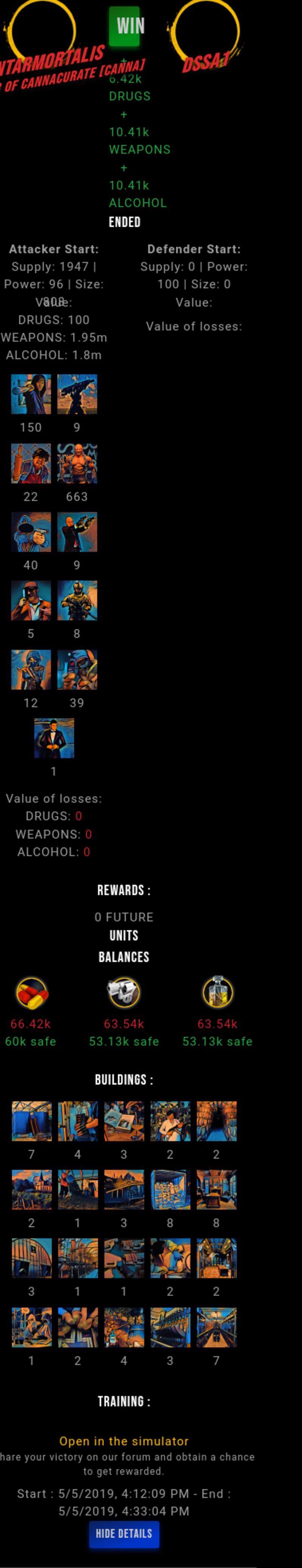Tap the Hide Details button
Viewport: 302px width, 1568px height.
tap(123, 1533)
